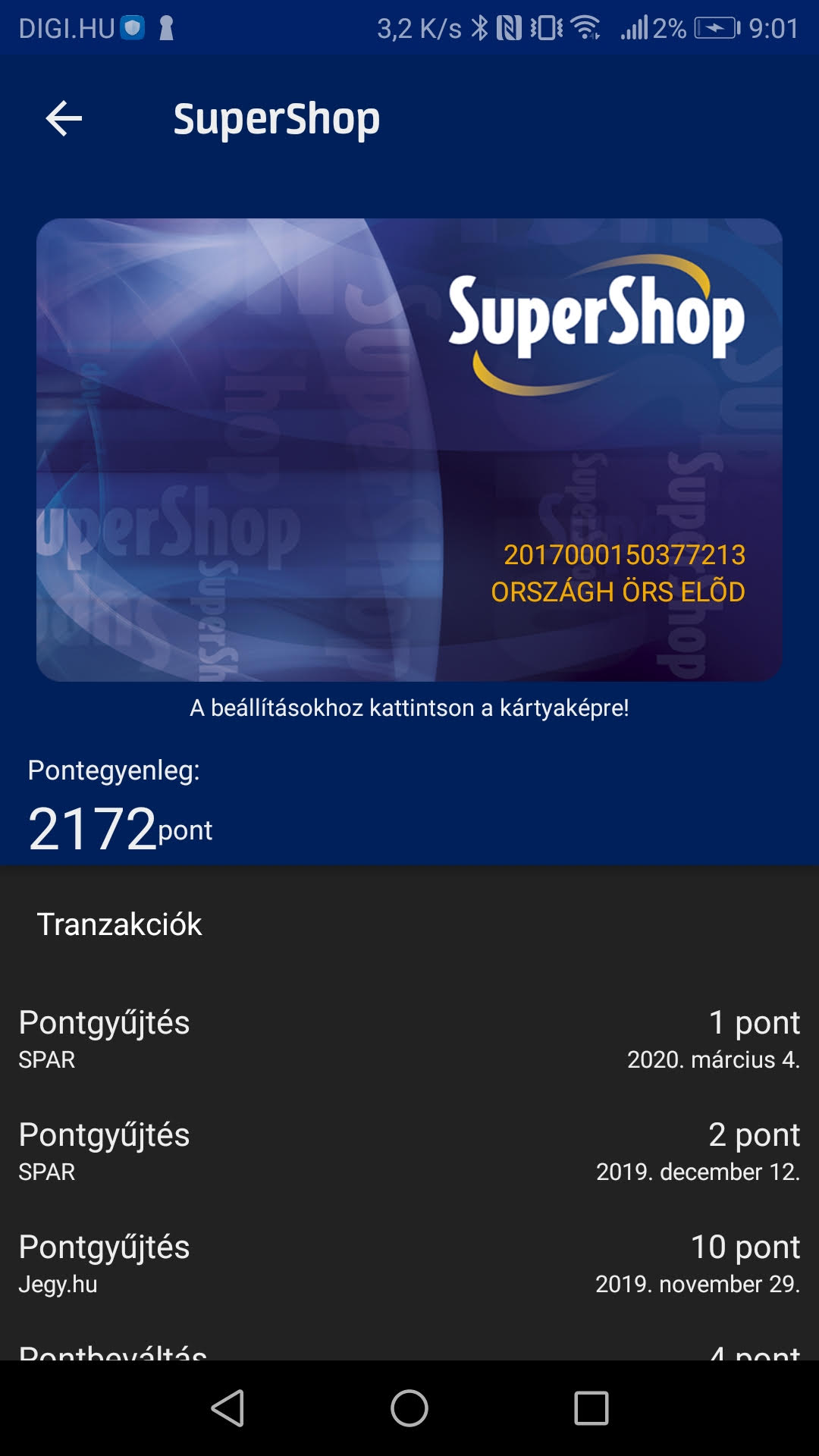This screenshot has width=819, height=1456.
Task: Open the Jegy.hu transaction from 2019. november 29.
Action: click(409, 1263)
